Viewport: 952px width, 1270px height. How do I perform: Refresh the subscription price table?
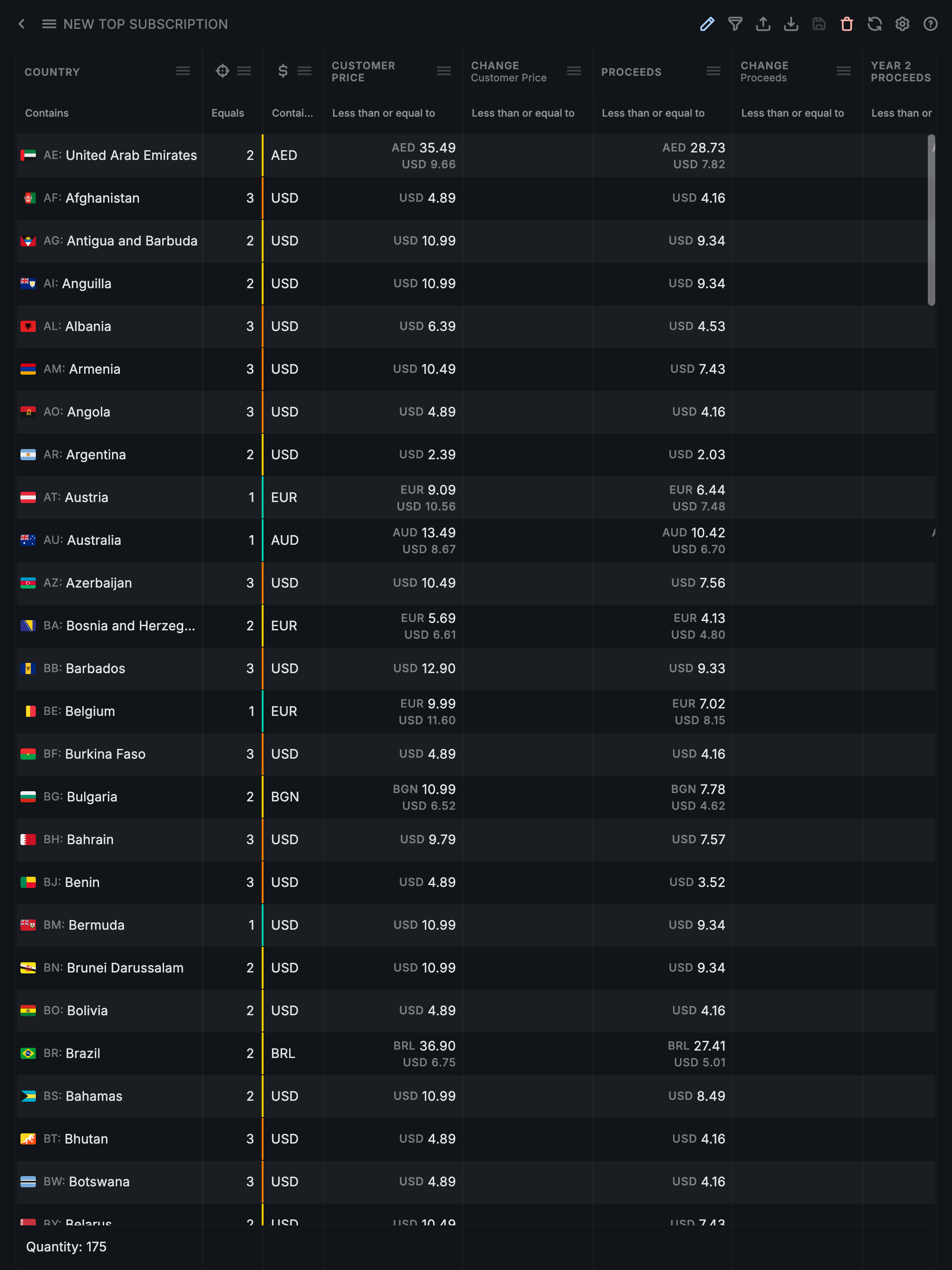(874, 24)
